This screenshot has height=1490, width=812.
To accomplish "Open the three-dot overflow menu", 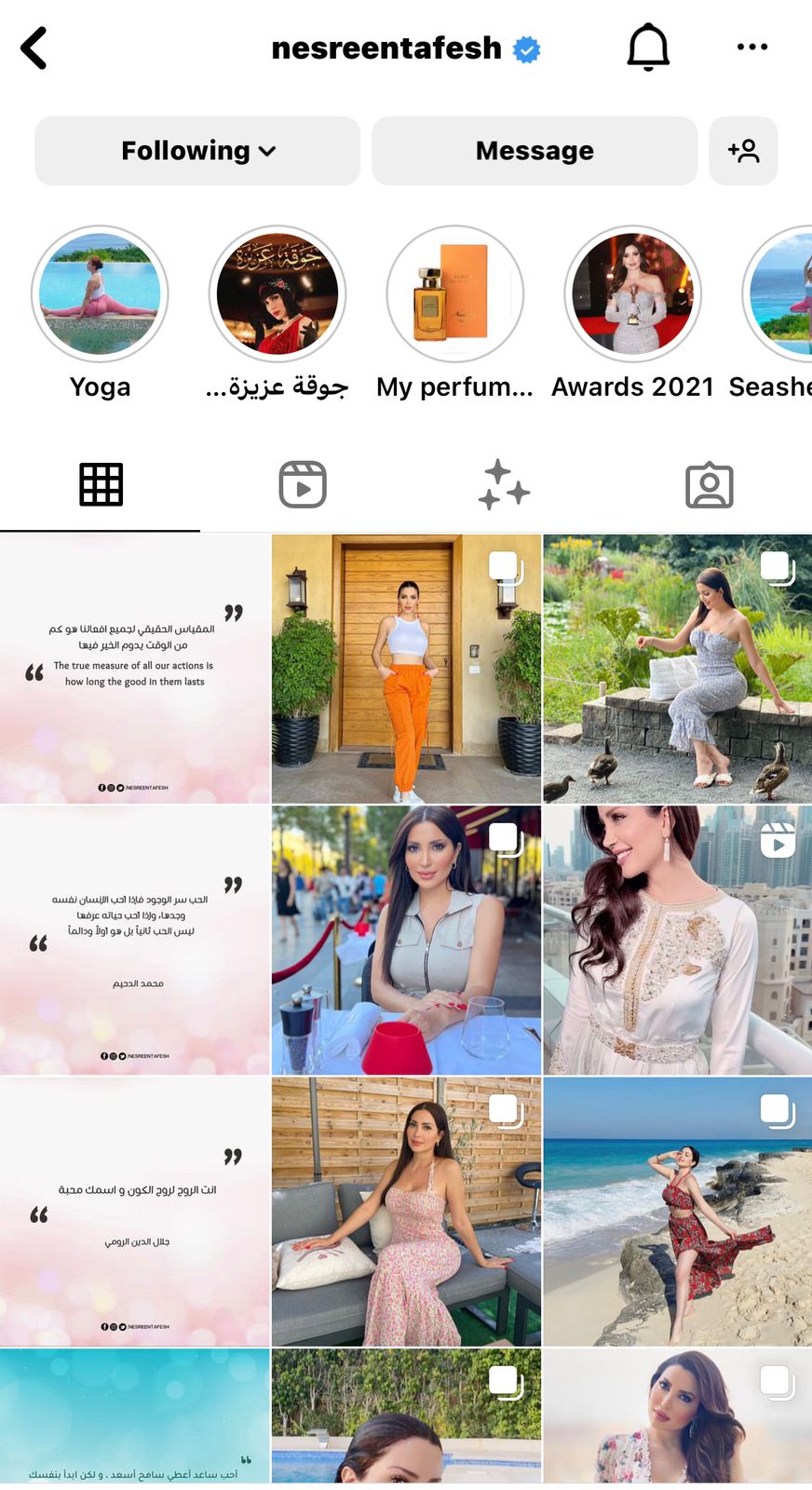I will tap(751, 47).
